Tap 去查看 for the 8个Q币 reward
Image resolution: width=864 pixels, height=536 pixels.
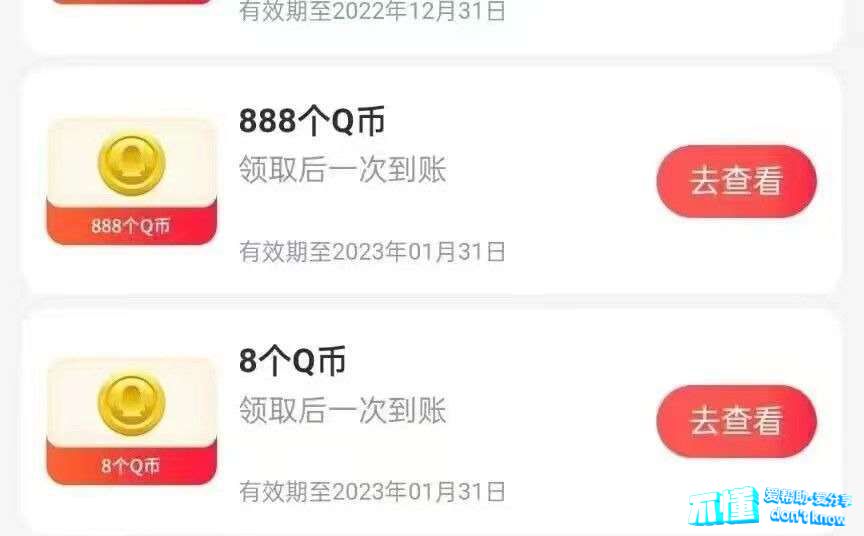pyautogui.click(x=736, y=421)
